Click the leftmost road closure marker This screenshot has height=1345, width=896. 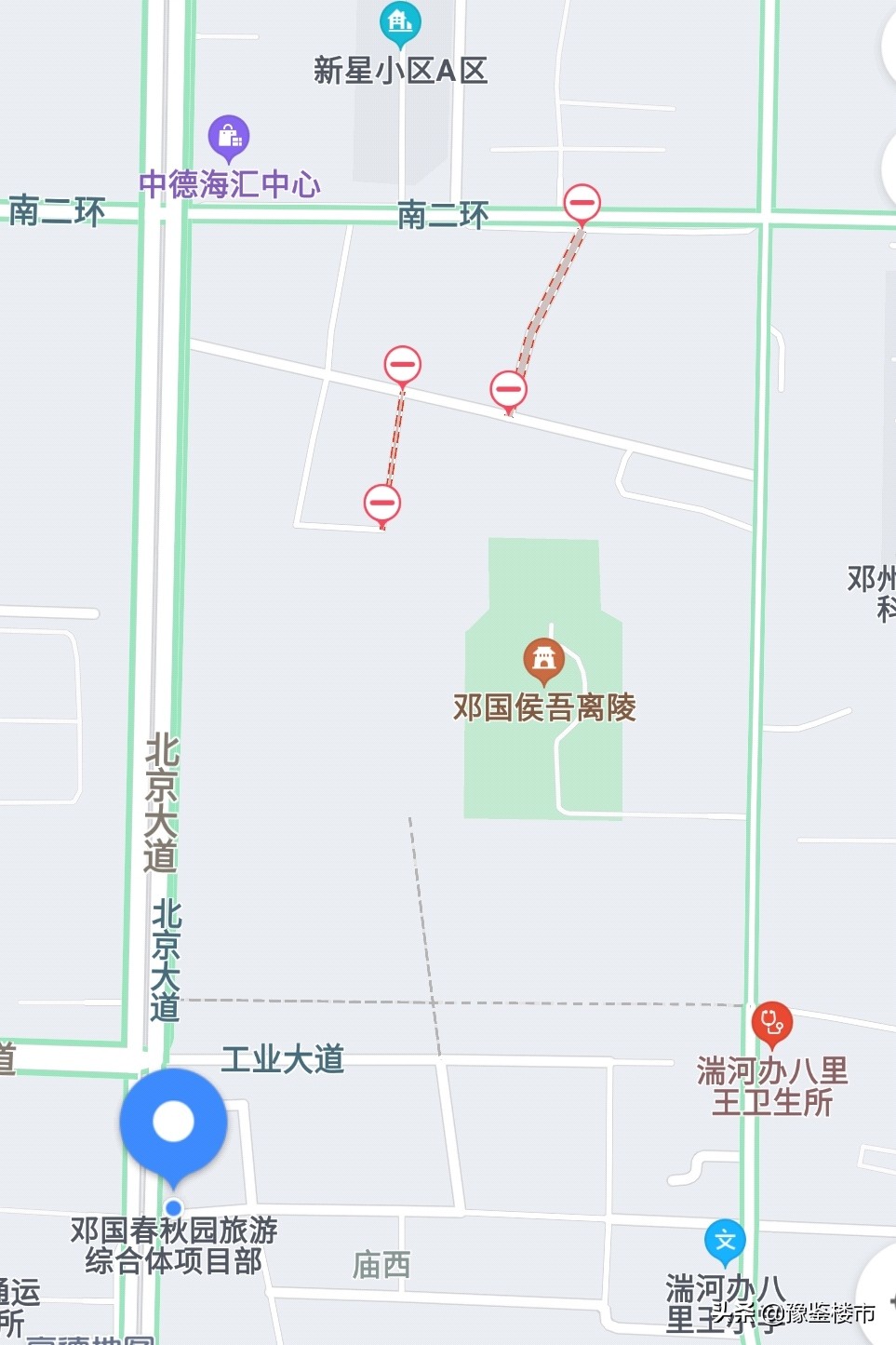[x=403, y=365]
